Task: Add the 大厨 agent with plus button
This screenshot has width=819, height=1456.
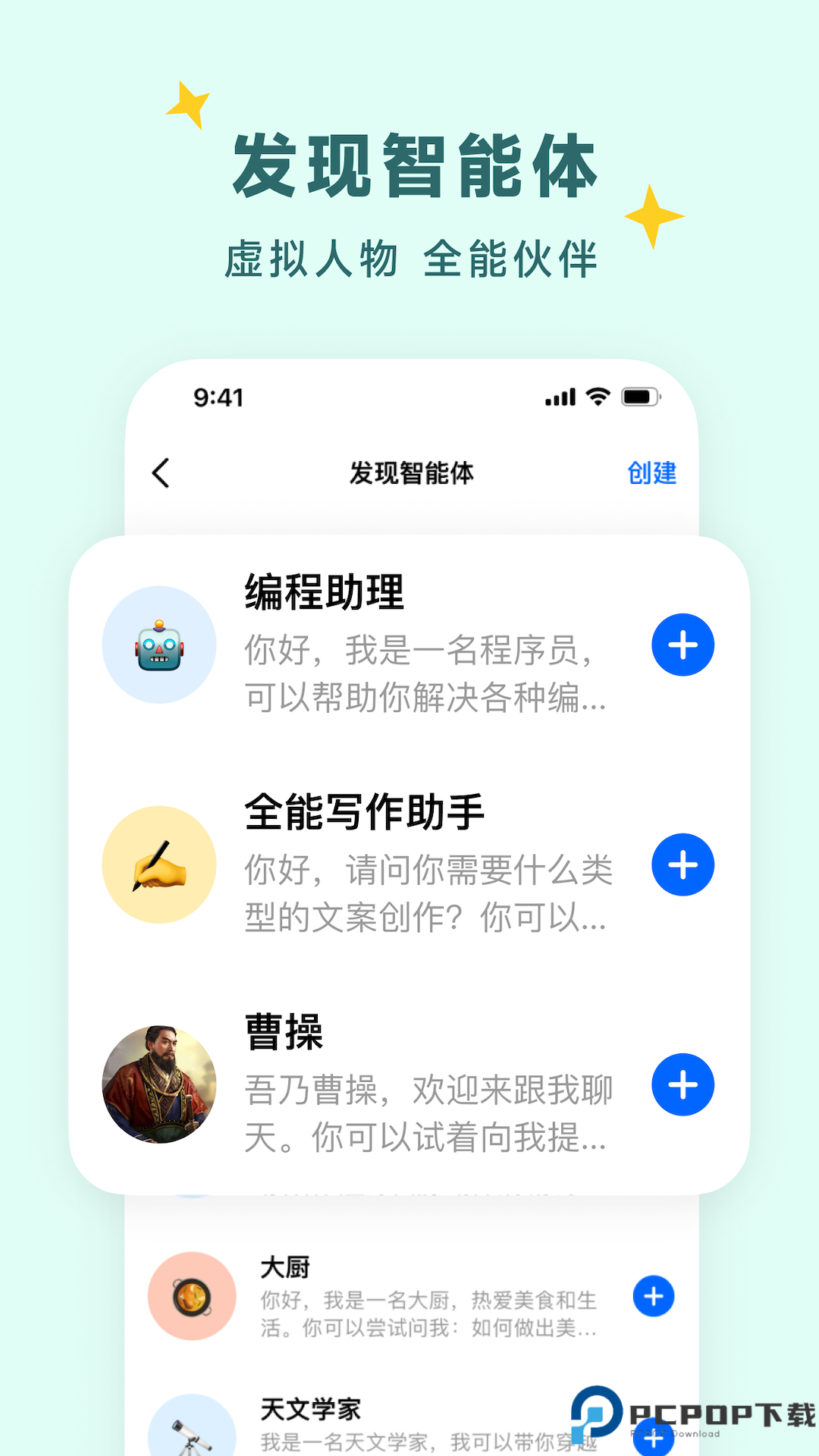Action: [x=652, y=1296]
